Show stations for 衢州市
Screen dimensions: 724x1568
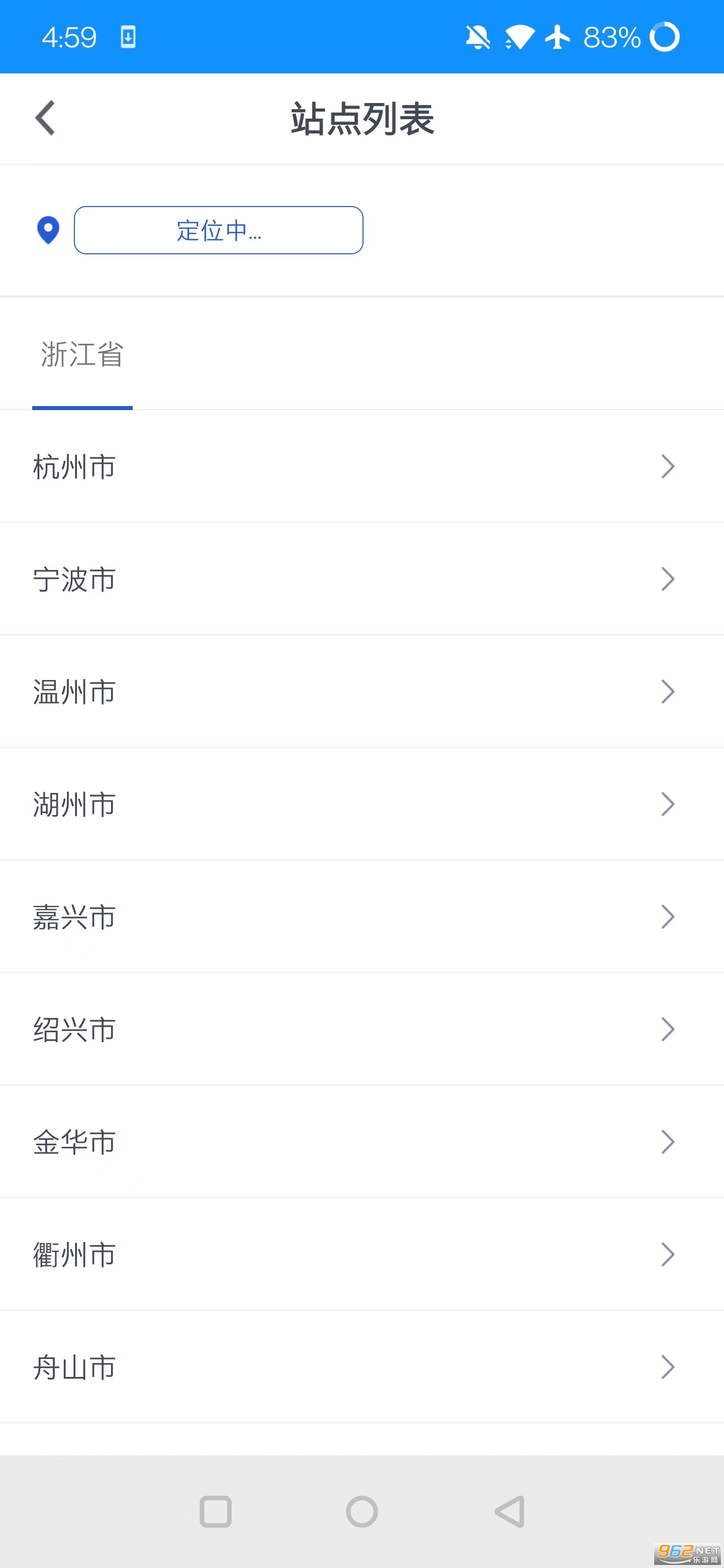pos(361,1254)
